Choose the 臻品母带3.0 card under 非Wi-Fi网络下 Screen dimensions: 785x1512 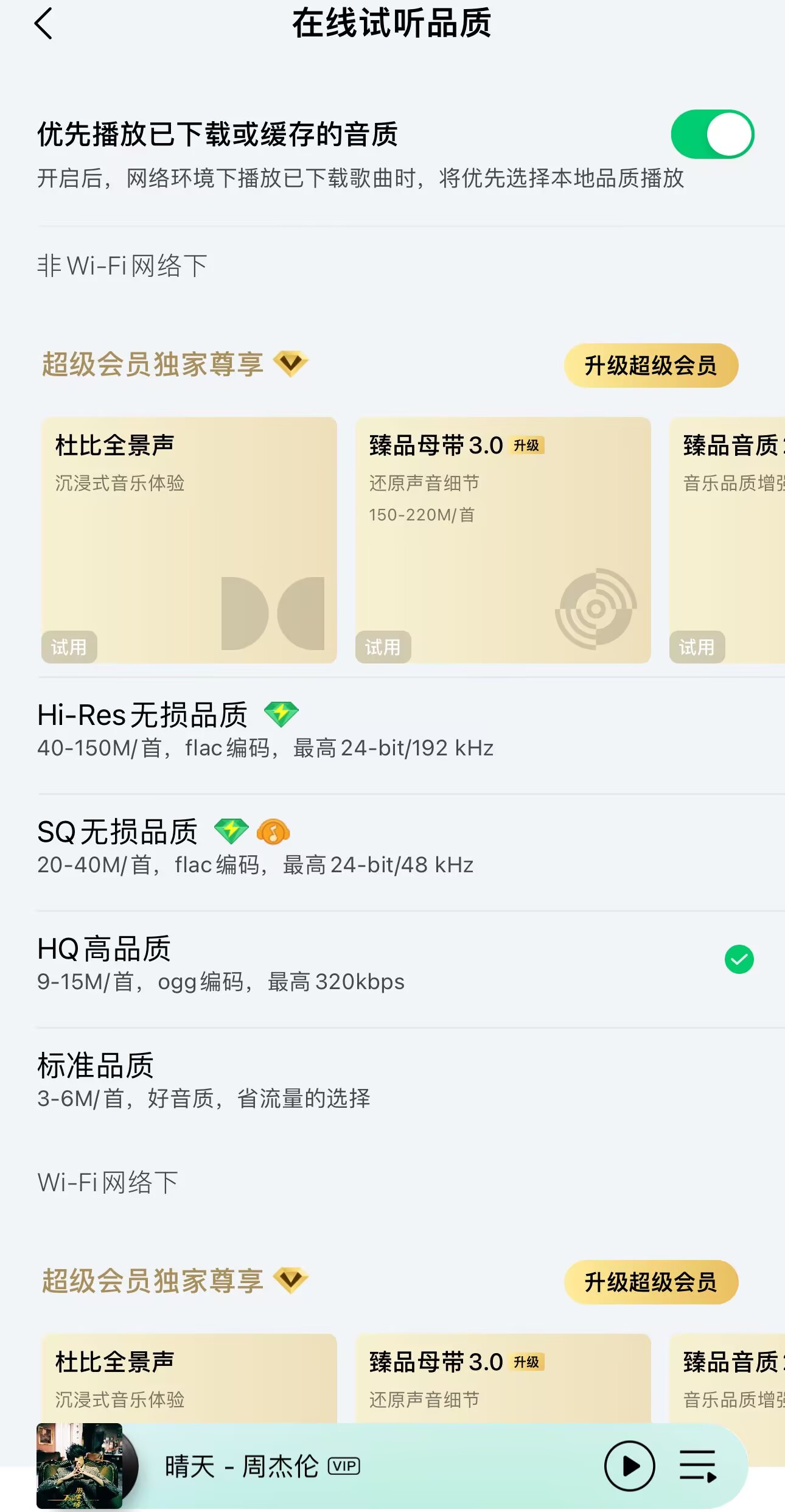[503, 539]
